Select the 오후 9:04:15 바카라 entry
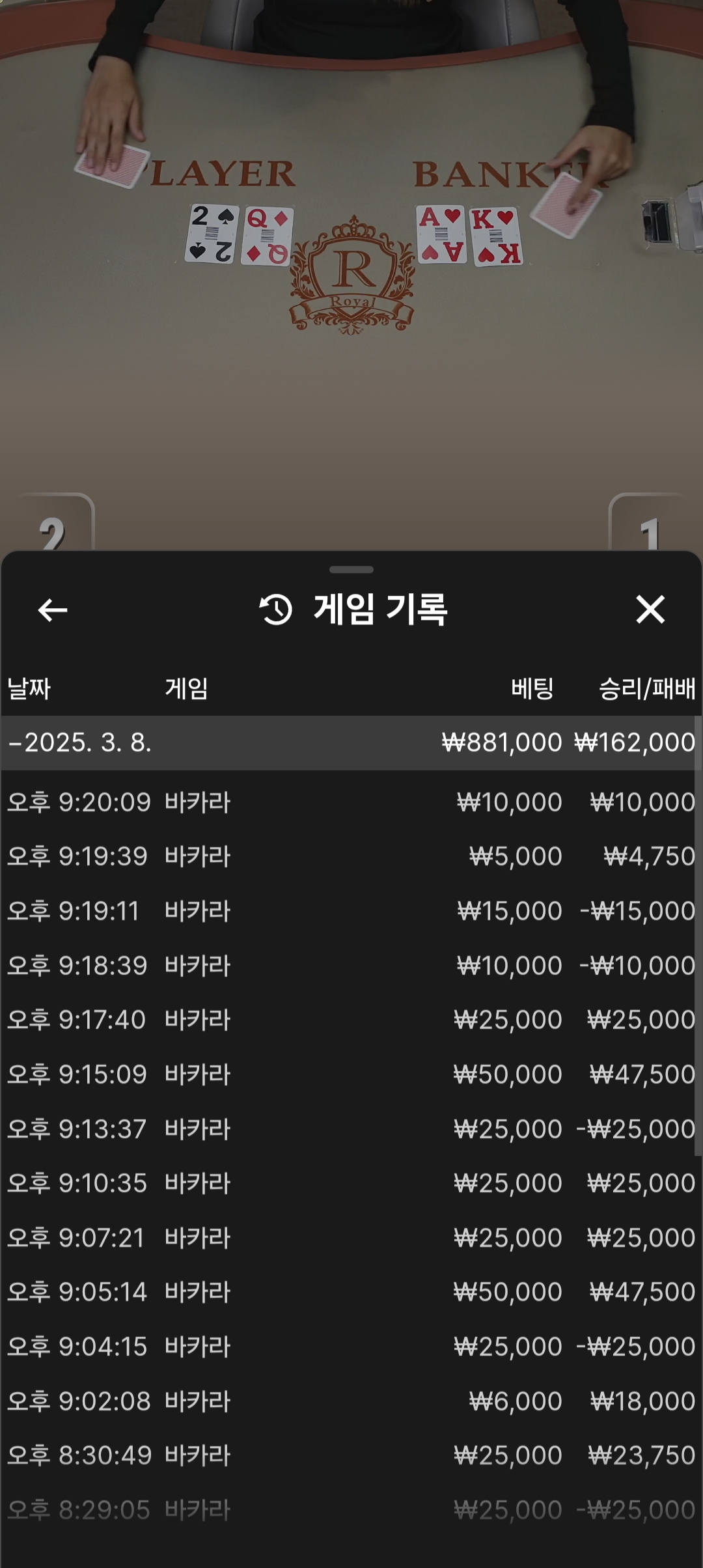The image size is (703, 1568). (351, 1347)
